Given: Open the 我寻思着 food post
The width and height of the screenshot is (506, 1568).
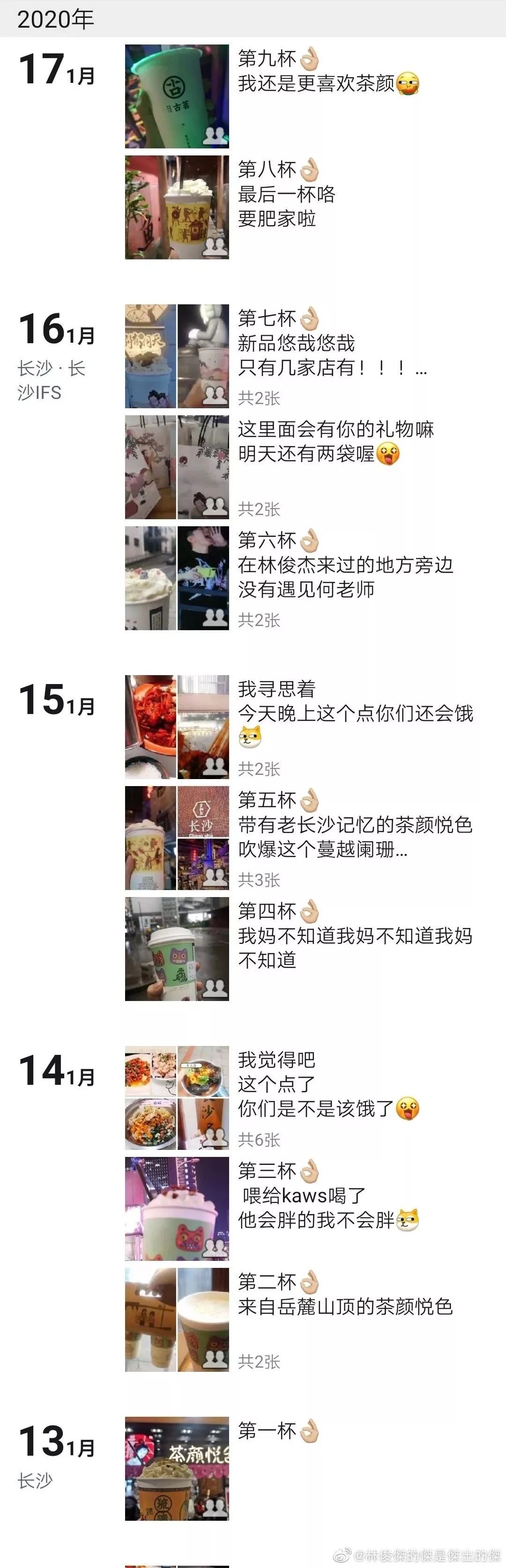Looking at the screenshot, I should [x=177, y=727].
